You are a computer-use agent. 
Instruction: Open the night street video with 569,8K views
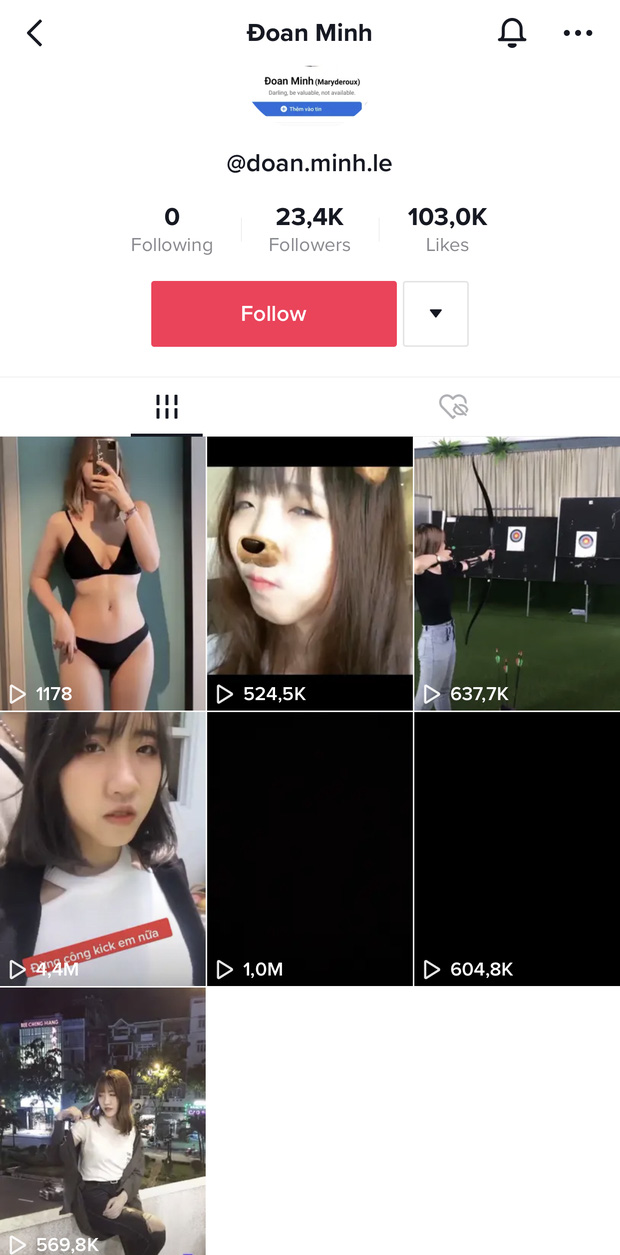click(102, 1120)
